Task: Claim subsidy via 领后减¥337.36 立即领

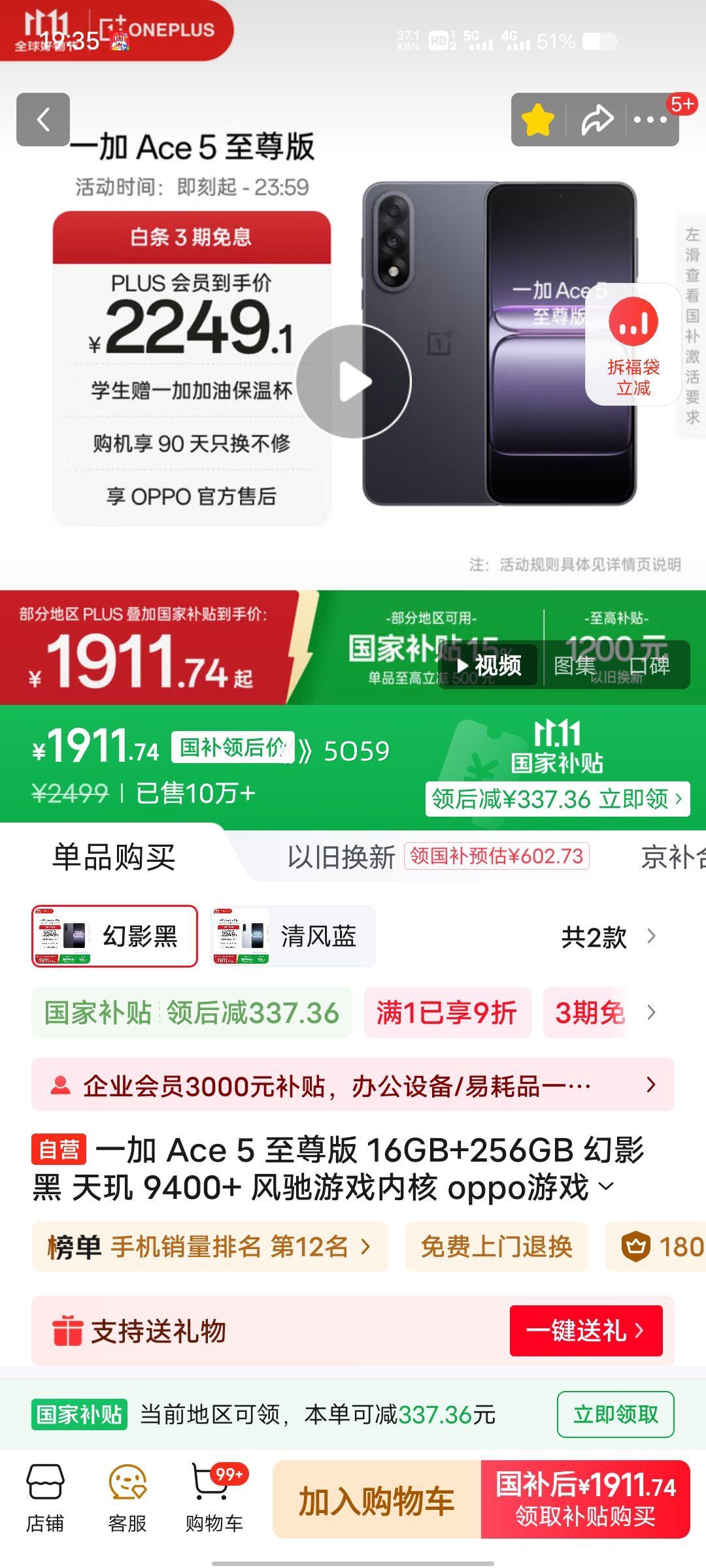Action: (557, 799)
